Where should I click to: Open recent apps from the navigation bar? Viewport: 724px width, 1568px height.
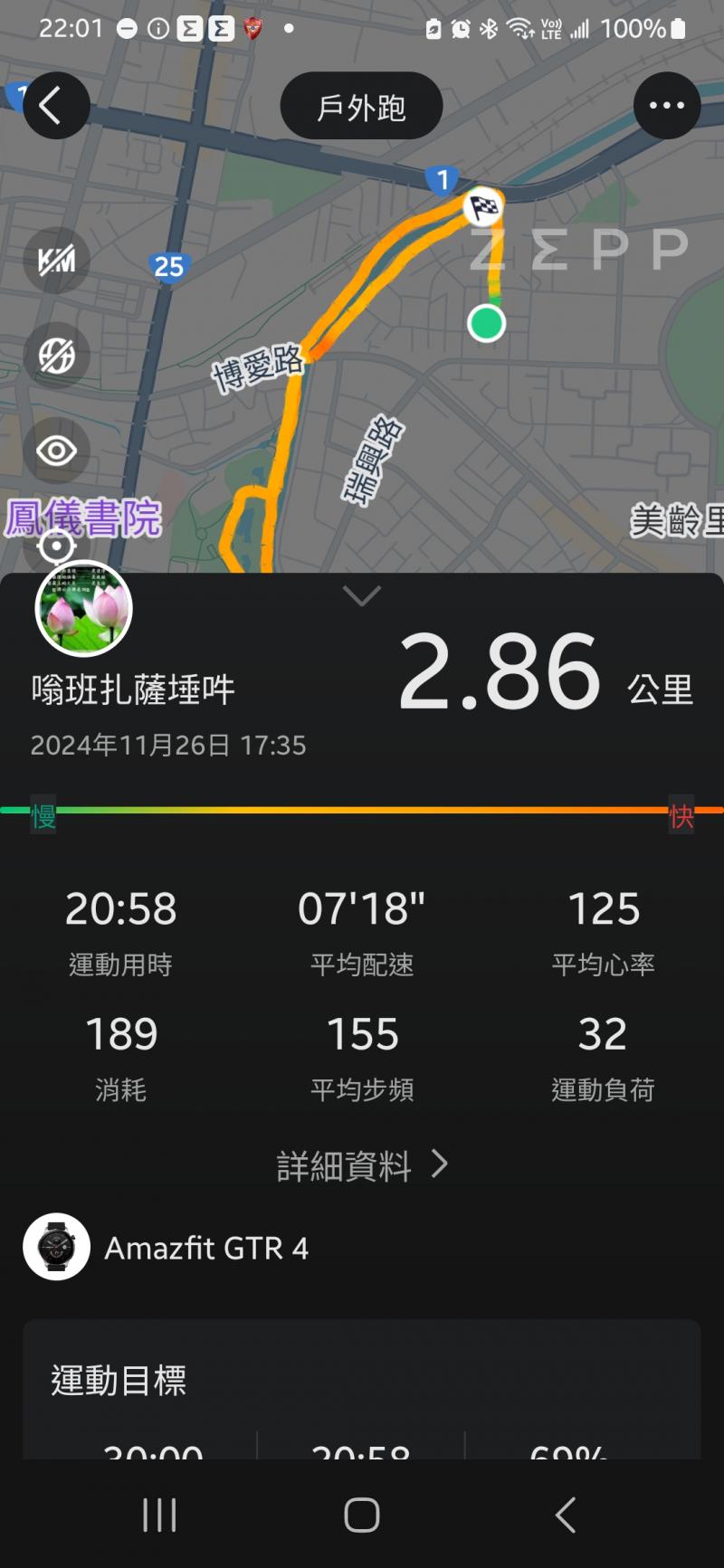159,1515
